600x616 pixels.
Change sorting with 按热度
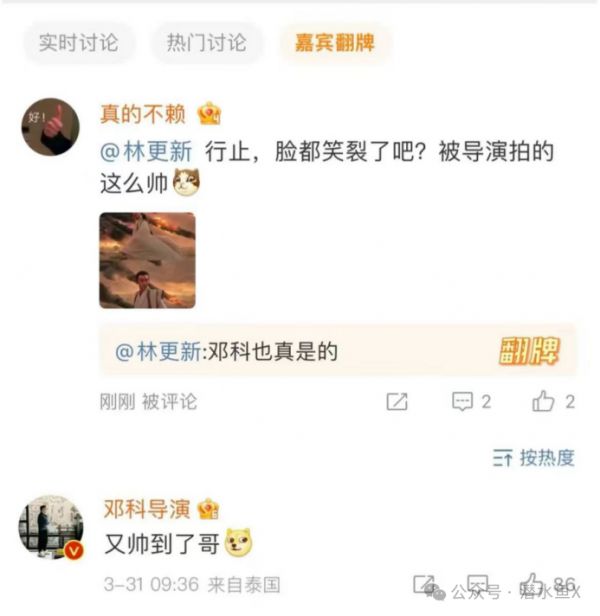(534, 458)
